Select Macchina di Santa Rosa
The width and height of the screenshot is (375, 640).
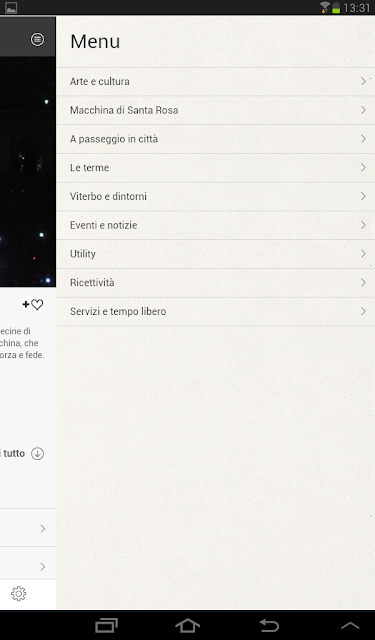(215, 110)
